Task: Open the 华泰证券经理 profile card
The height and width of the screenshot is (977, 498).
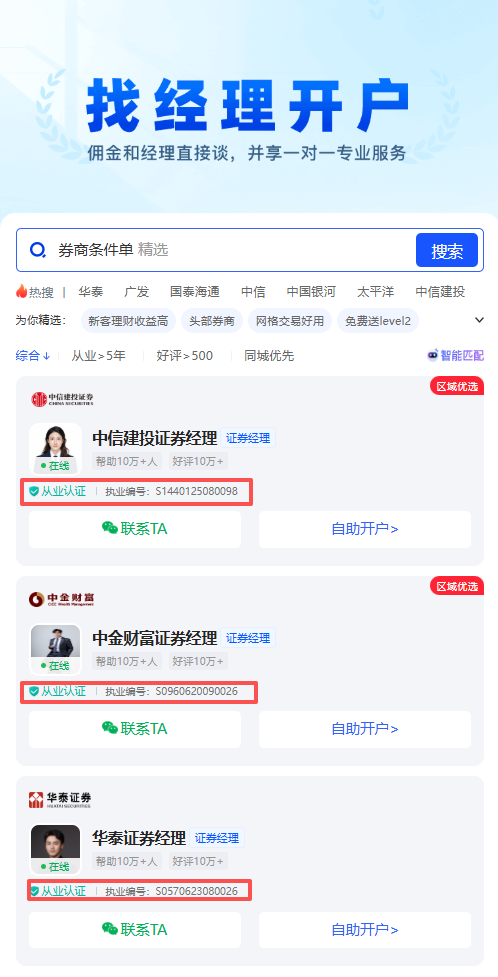Action: [x=249, y=871]
